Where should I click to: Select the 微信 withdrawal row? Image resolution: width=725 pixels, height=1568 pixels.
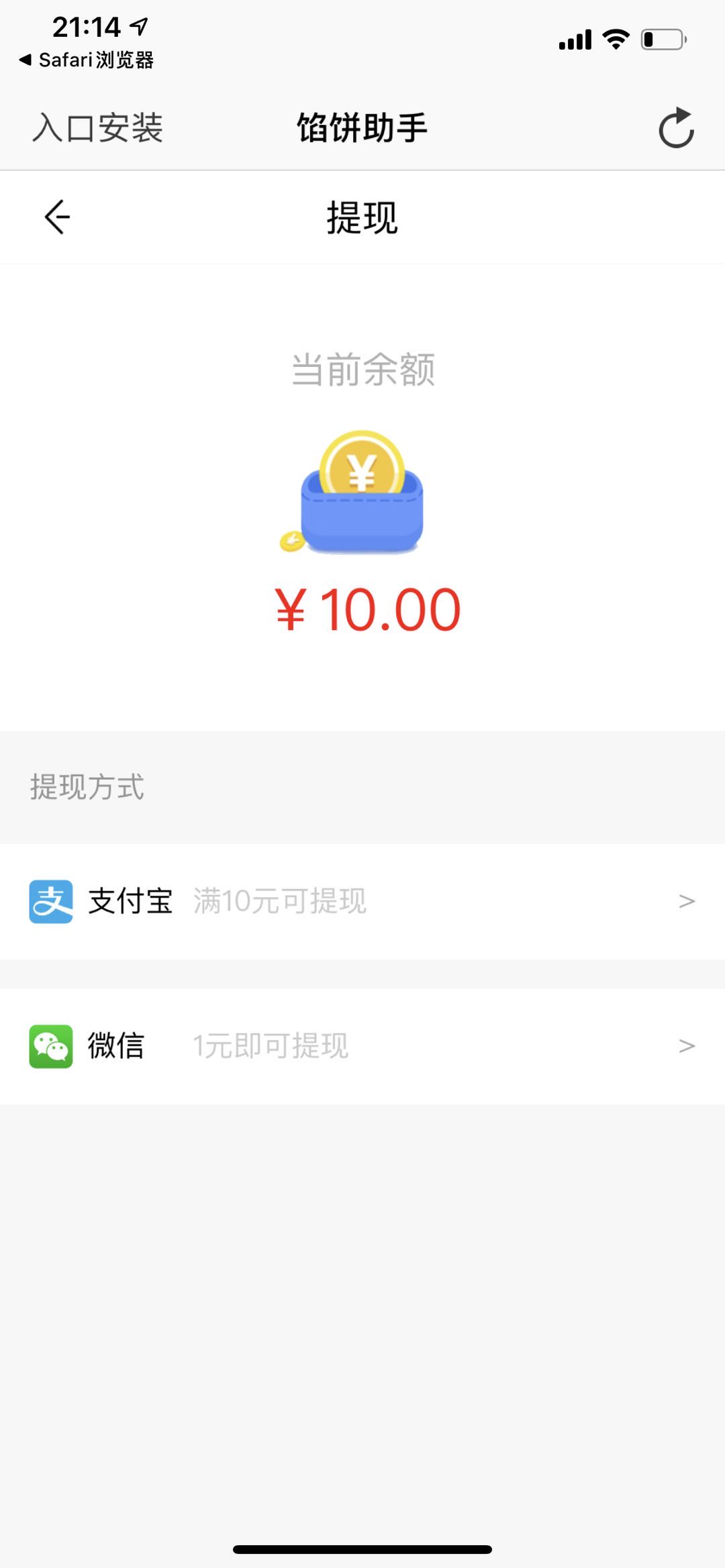(x=362, y=1045)
